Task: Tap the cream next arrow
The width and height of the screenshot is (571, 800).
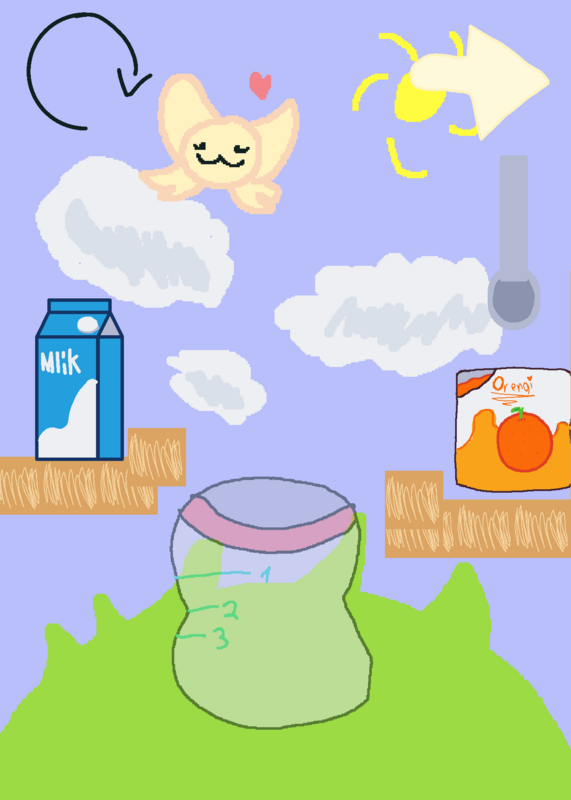Action: tap(480, 82)
